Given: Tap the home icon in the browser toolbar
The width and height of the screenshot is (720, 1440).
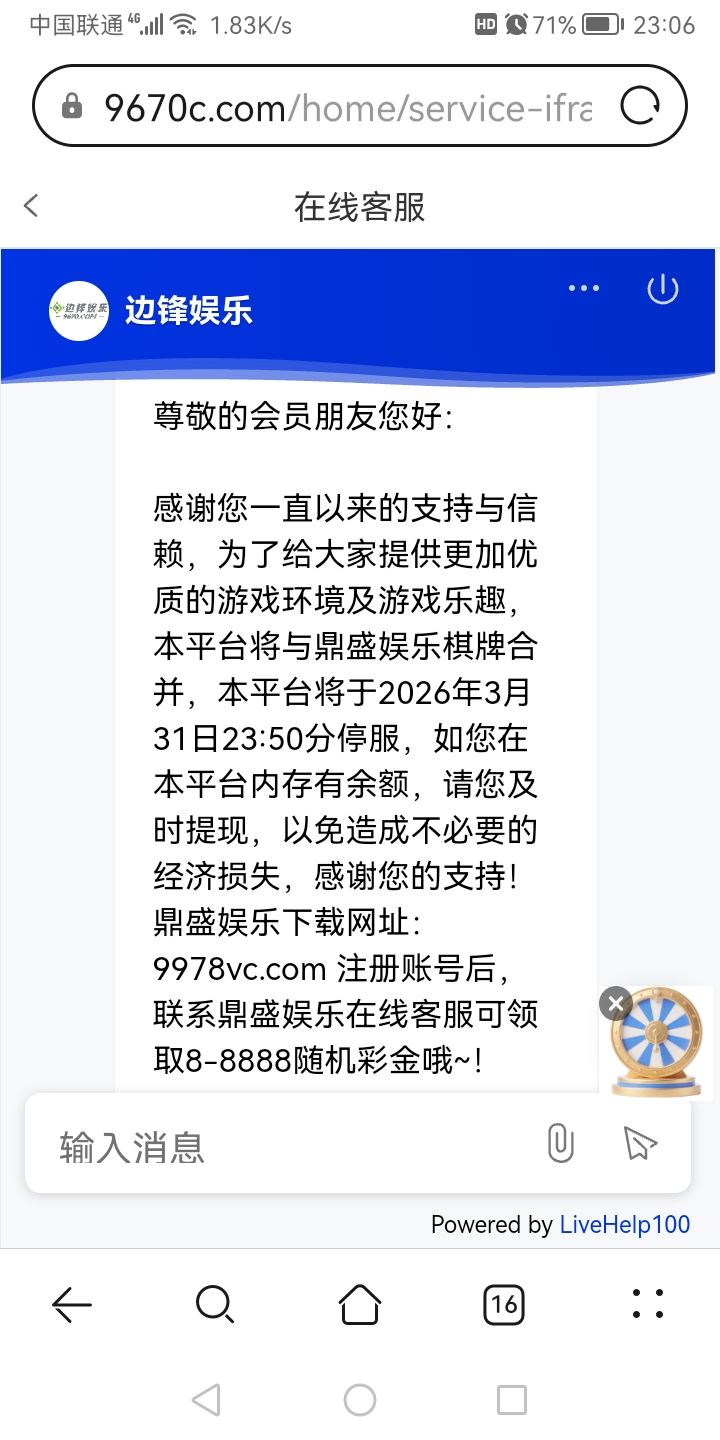Looking at the screenshot, I should click(x=359, y=1304).
